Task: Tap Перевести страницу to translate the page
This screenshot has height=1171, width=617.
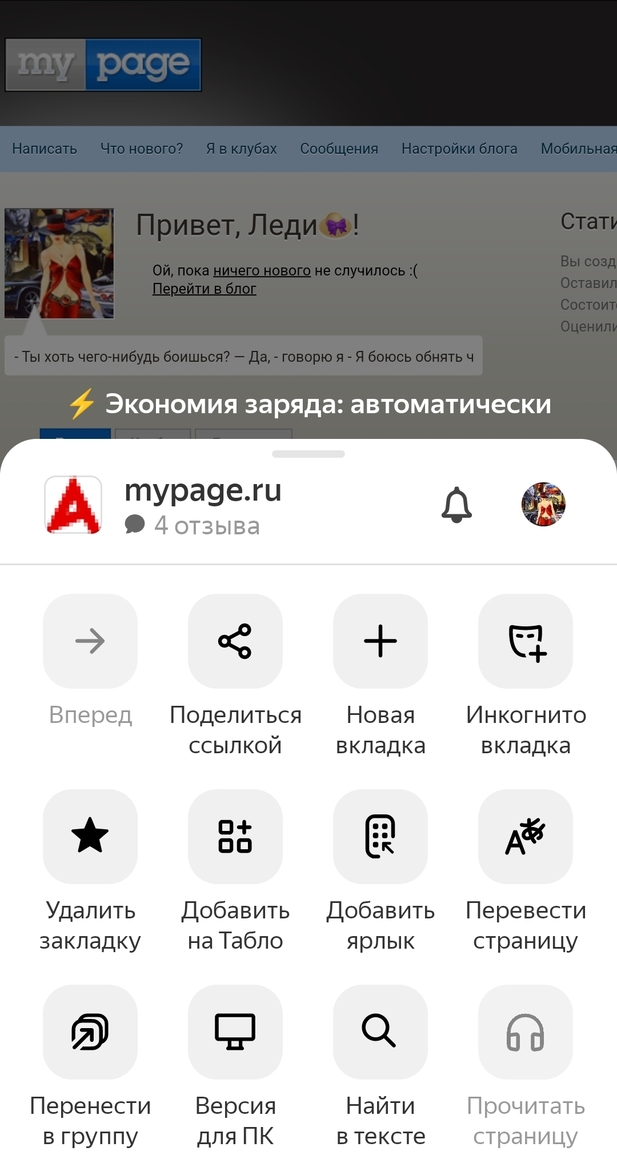Action: (525, 836)
